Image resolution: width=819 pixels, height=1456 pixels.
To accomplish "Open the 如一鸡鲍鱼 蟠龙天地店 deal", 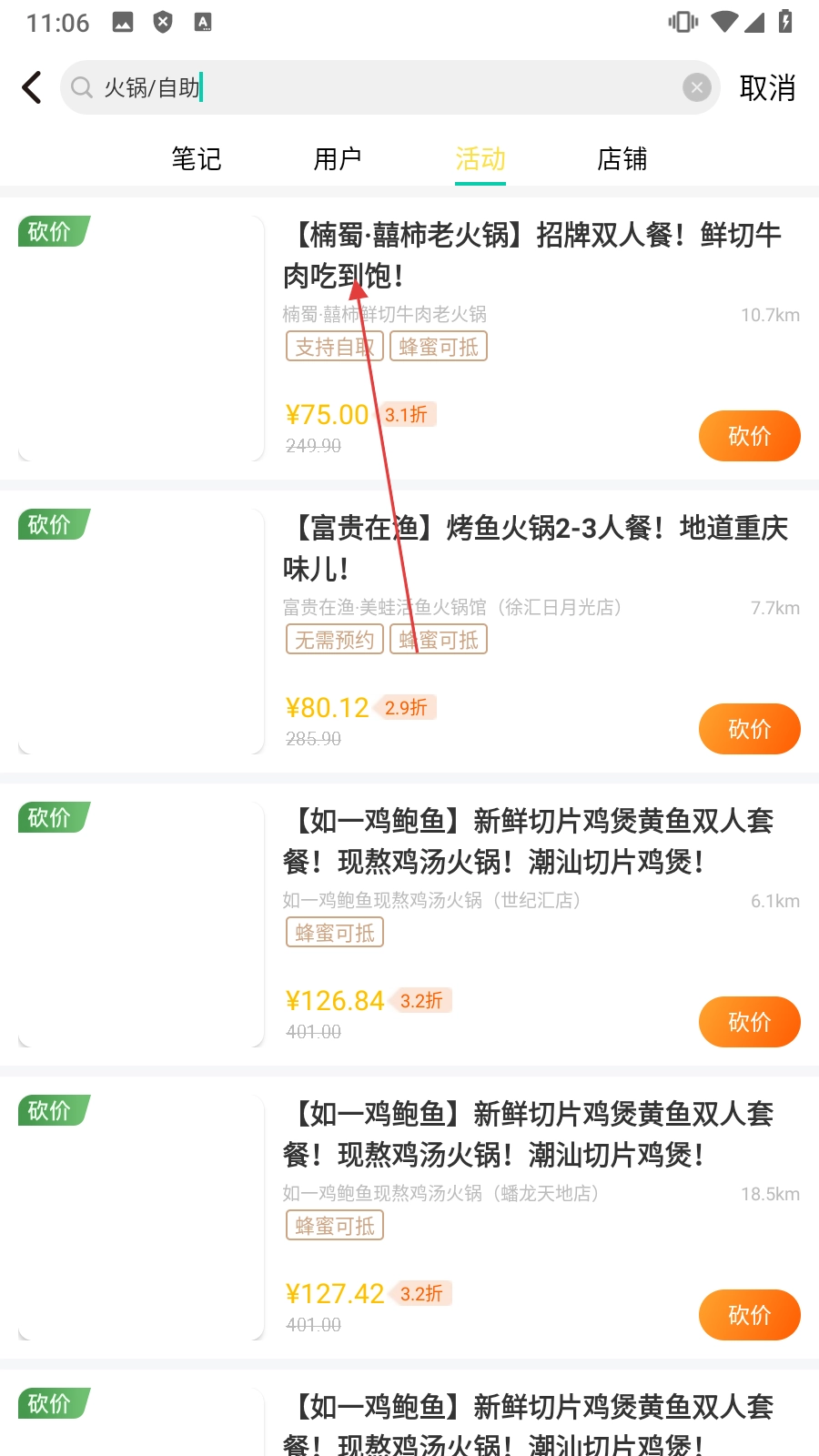I will (x=528, y=1134).
